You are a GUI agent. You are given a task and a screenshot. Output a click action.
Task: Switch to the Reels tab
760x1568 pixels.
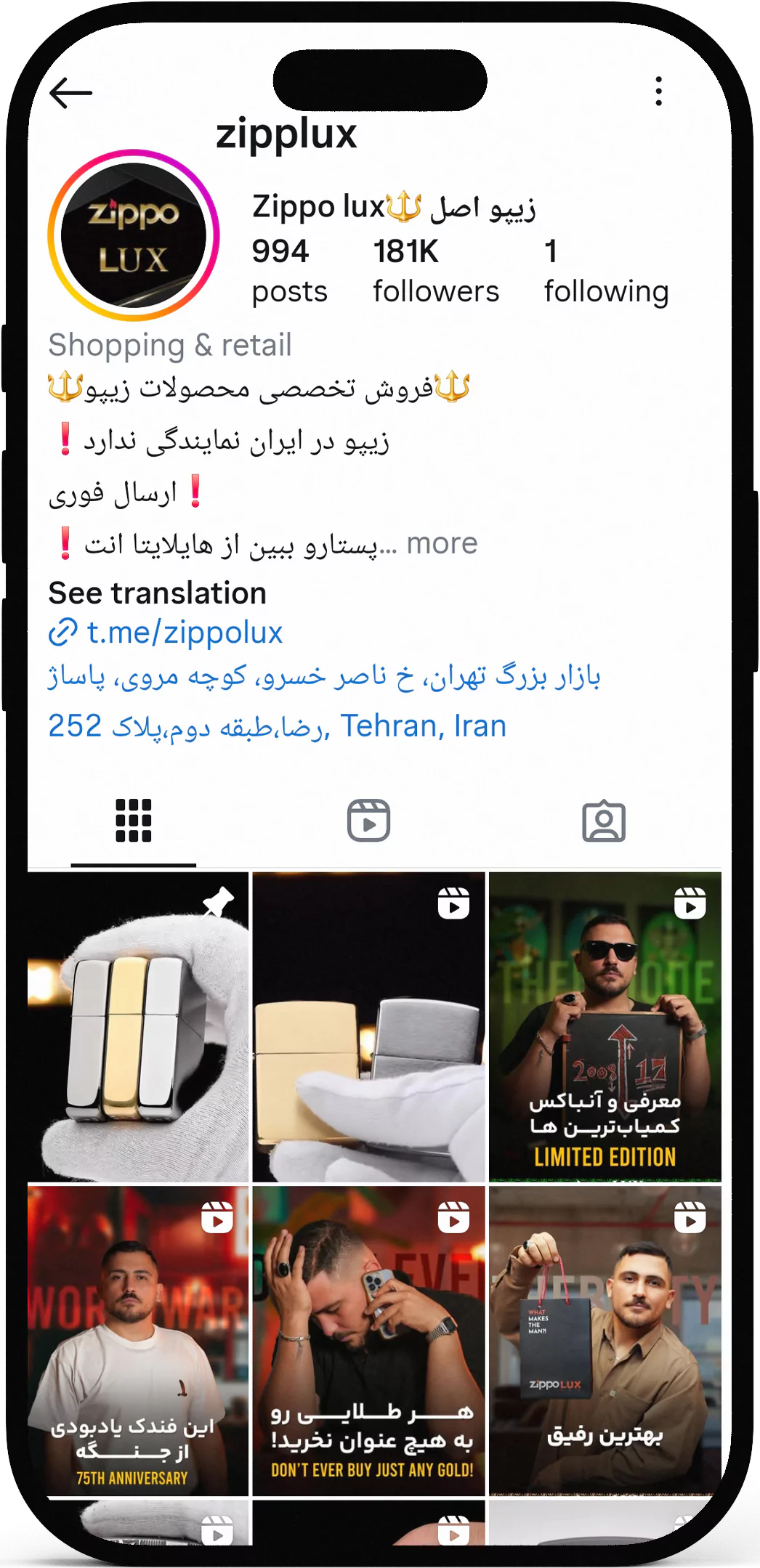click(368, 821)
